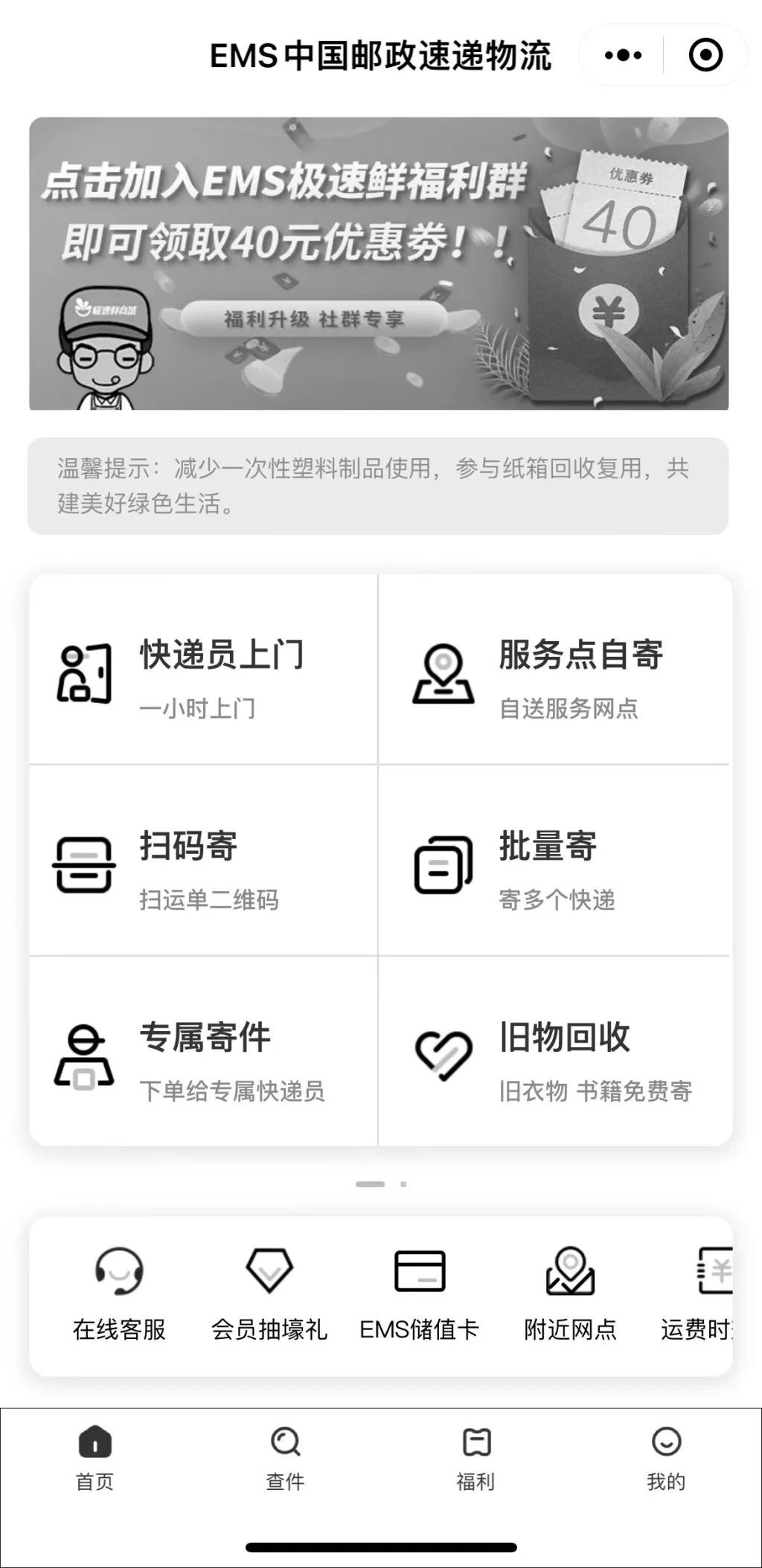Open the EMS 40元 coupon banner
762x1568 pixels.
(x=379, y=263)
